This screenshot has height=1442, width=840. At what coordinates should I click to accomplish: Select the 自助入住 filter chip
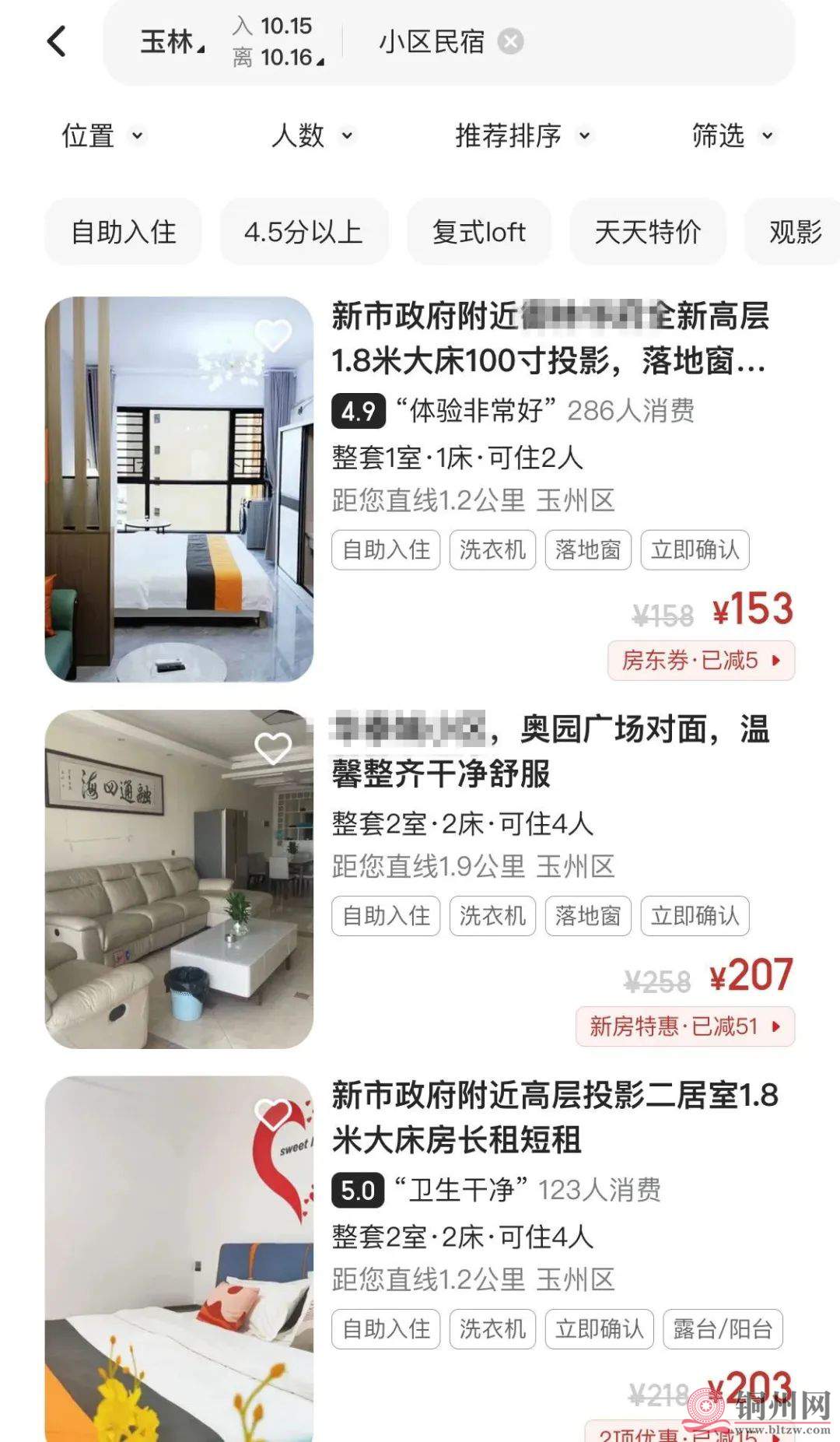pyautogui.click(x=124, y=232)
